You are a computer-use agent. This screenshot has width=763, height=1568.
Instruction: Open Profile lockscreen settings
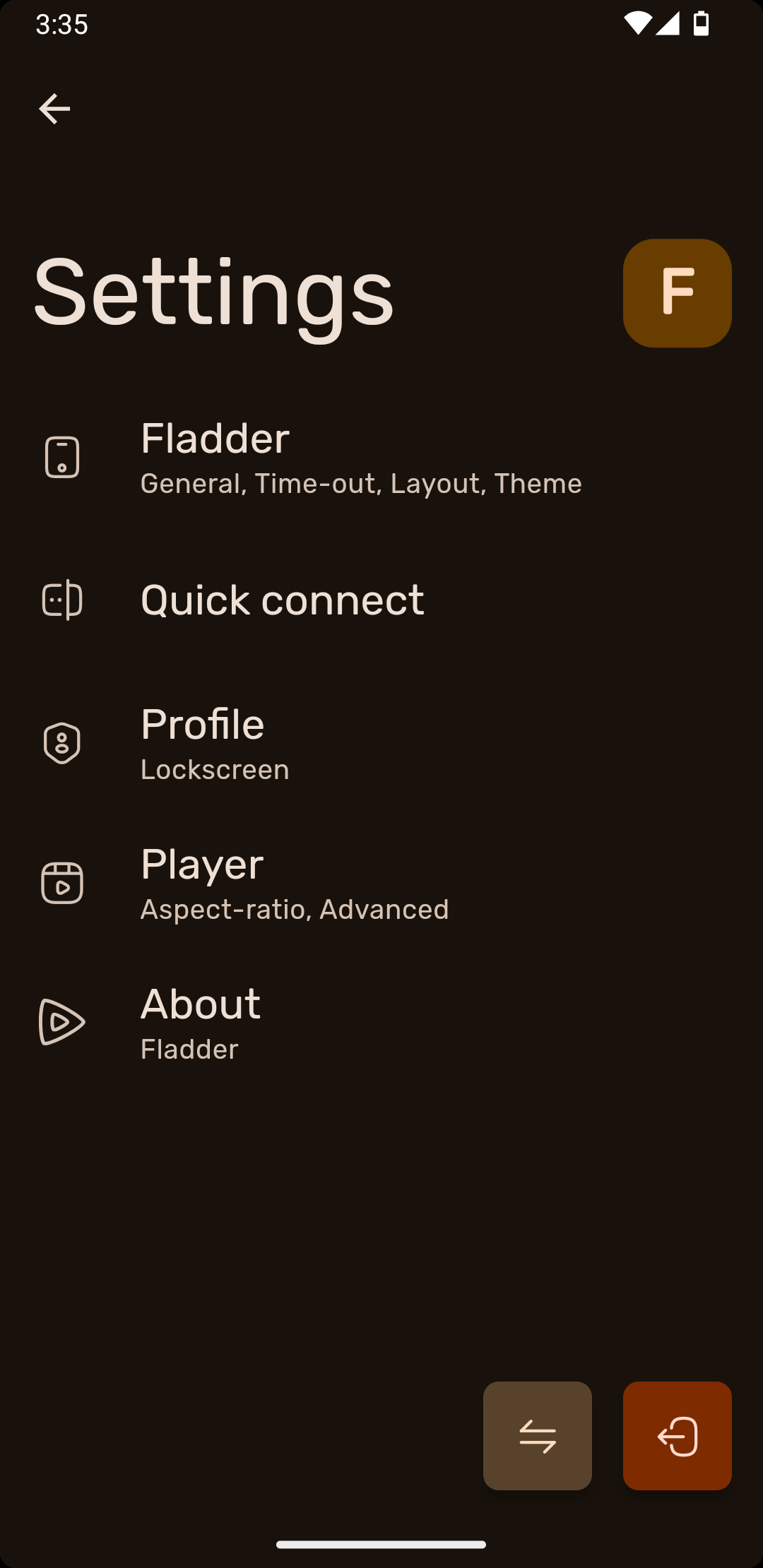pyautogui.click(x=215, y=743)
